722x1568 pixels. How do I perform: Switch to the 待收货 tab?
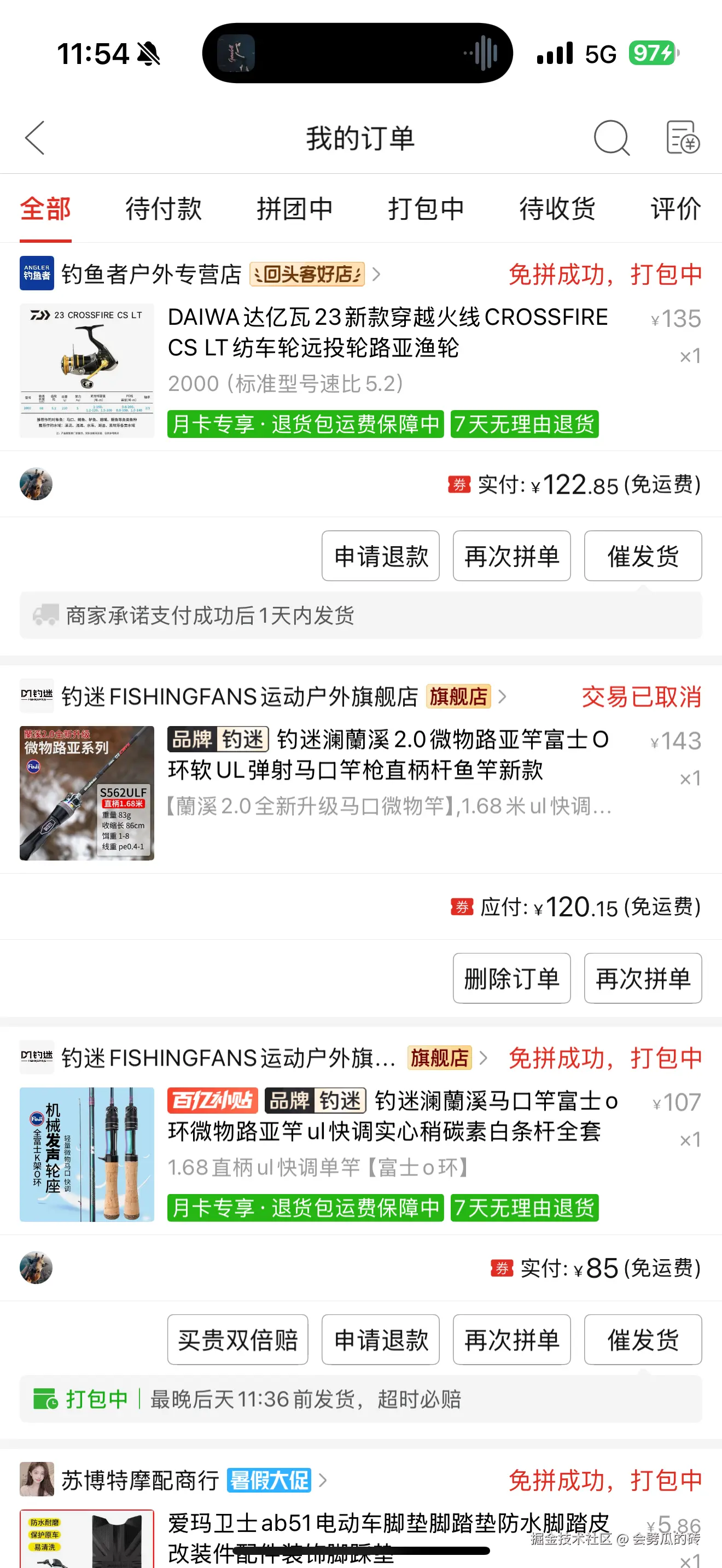556,209
